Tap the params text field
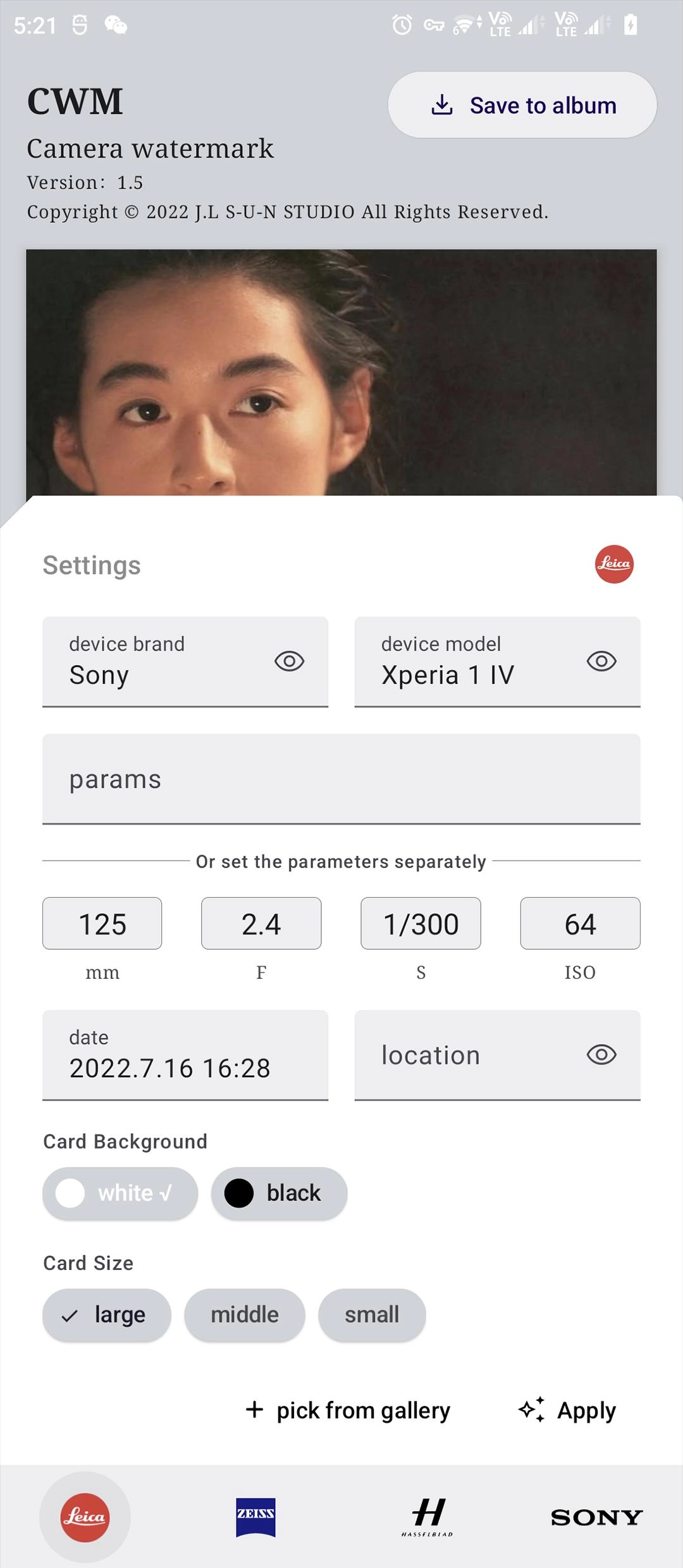Viewport: 683px width, 1568px height. [341, 779]
